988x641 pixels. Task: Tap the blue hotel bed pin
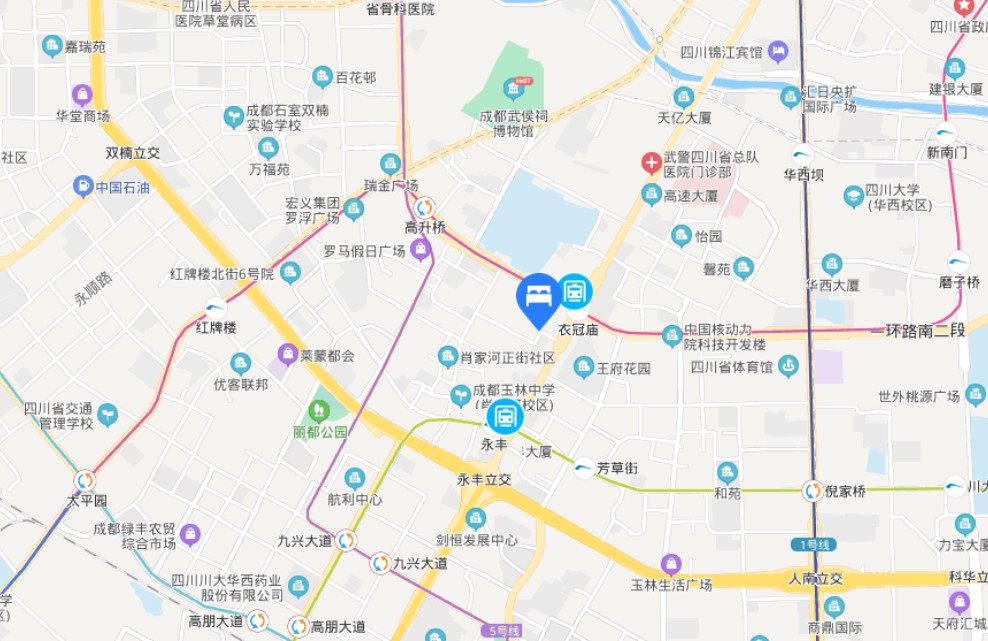tap(539, 299)
